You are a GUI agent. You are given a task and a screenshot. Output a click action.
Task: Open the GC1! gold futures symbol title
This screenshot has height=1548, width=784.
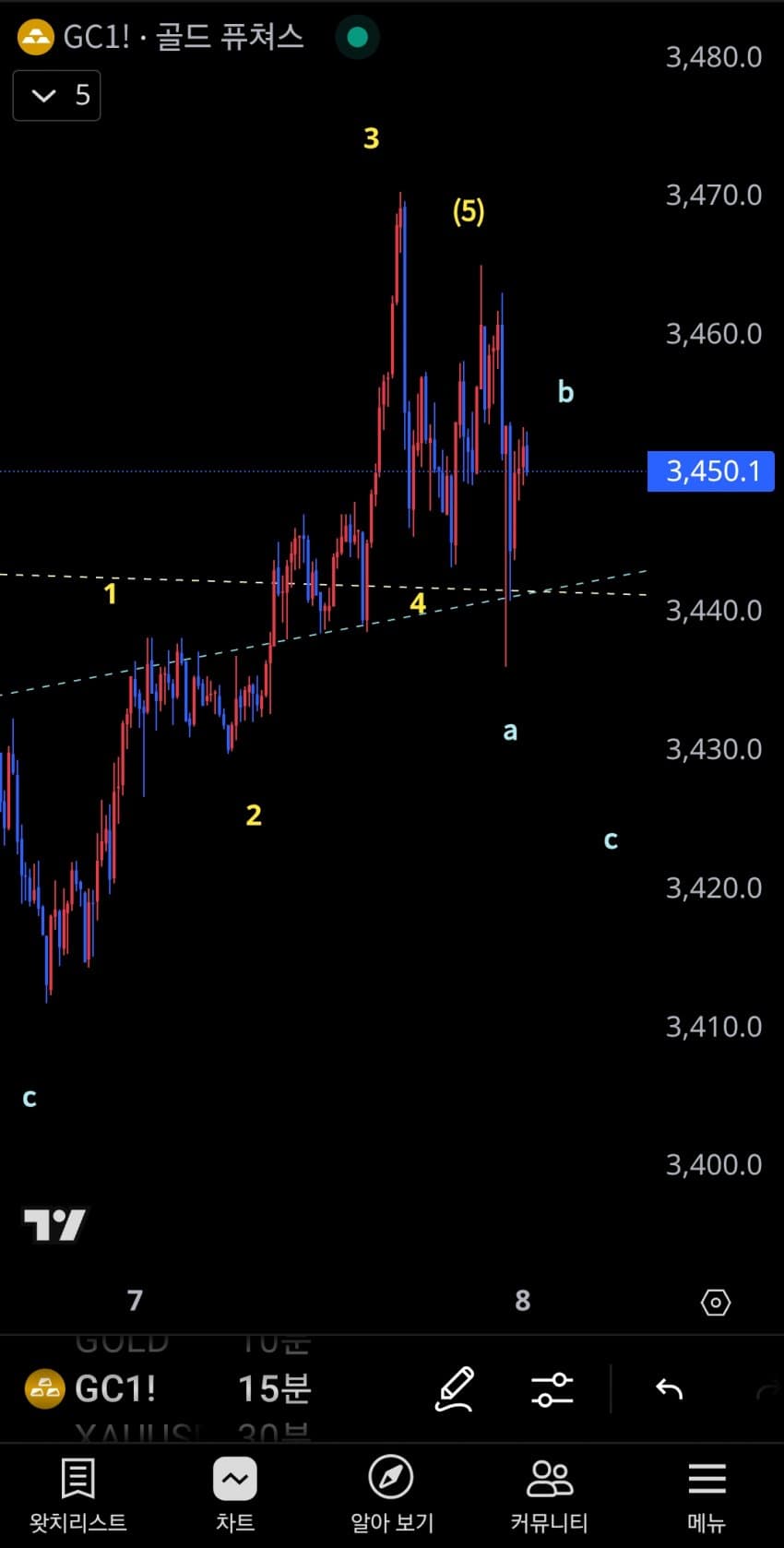[183, 37]
